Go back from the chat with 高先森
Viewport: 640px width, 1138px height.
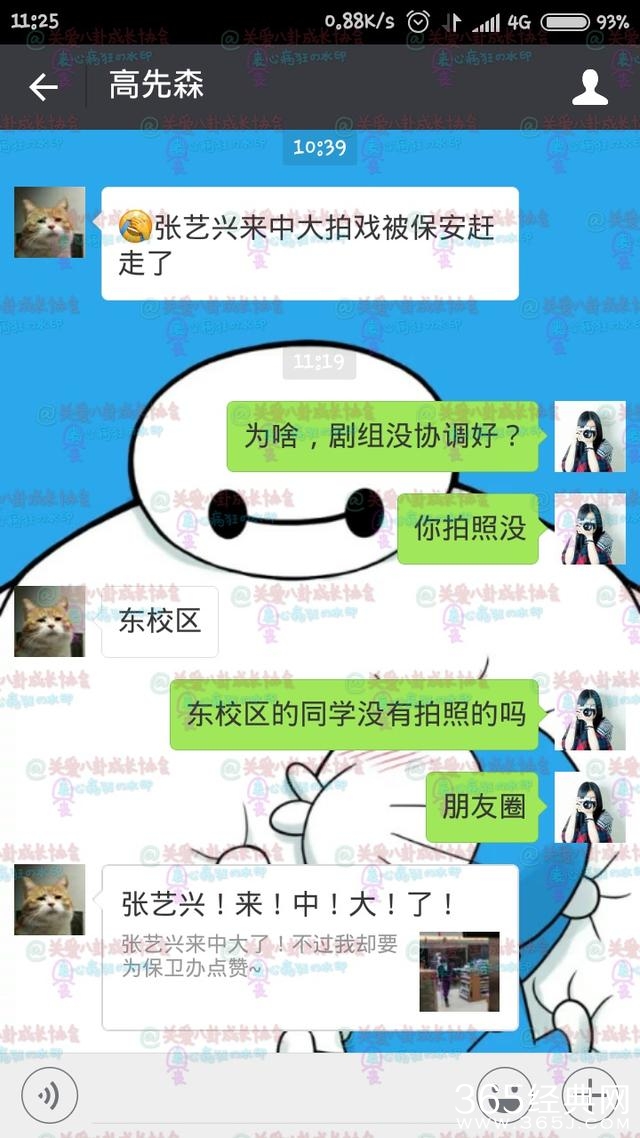(43, 87)
